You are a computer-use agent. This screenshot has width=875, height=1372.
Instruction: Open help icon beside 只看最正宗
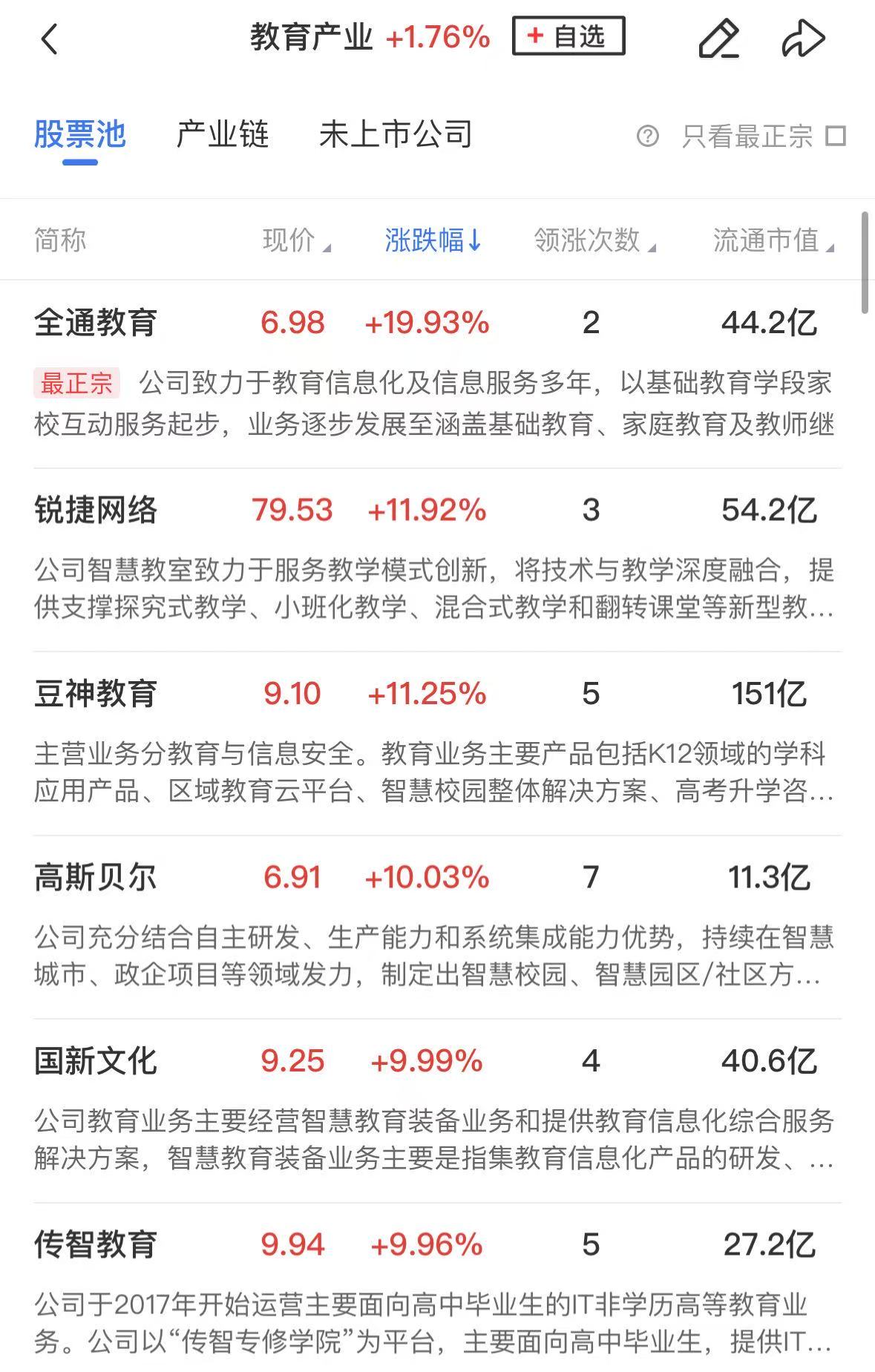647,136
